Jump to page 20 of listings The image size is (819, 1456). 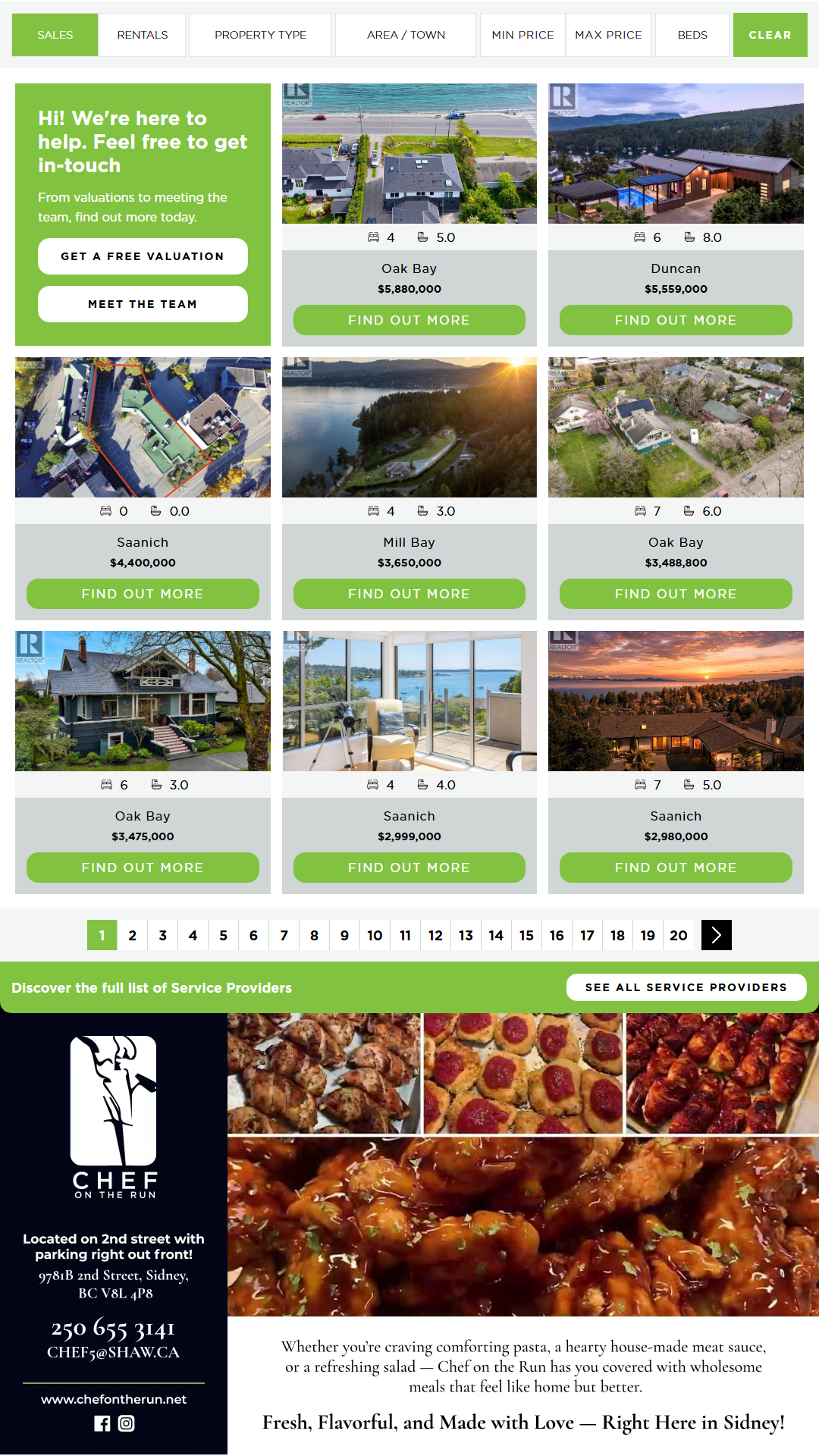(679, 935)
